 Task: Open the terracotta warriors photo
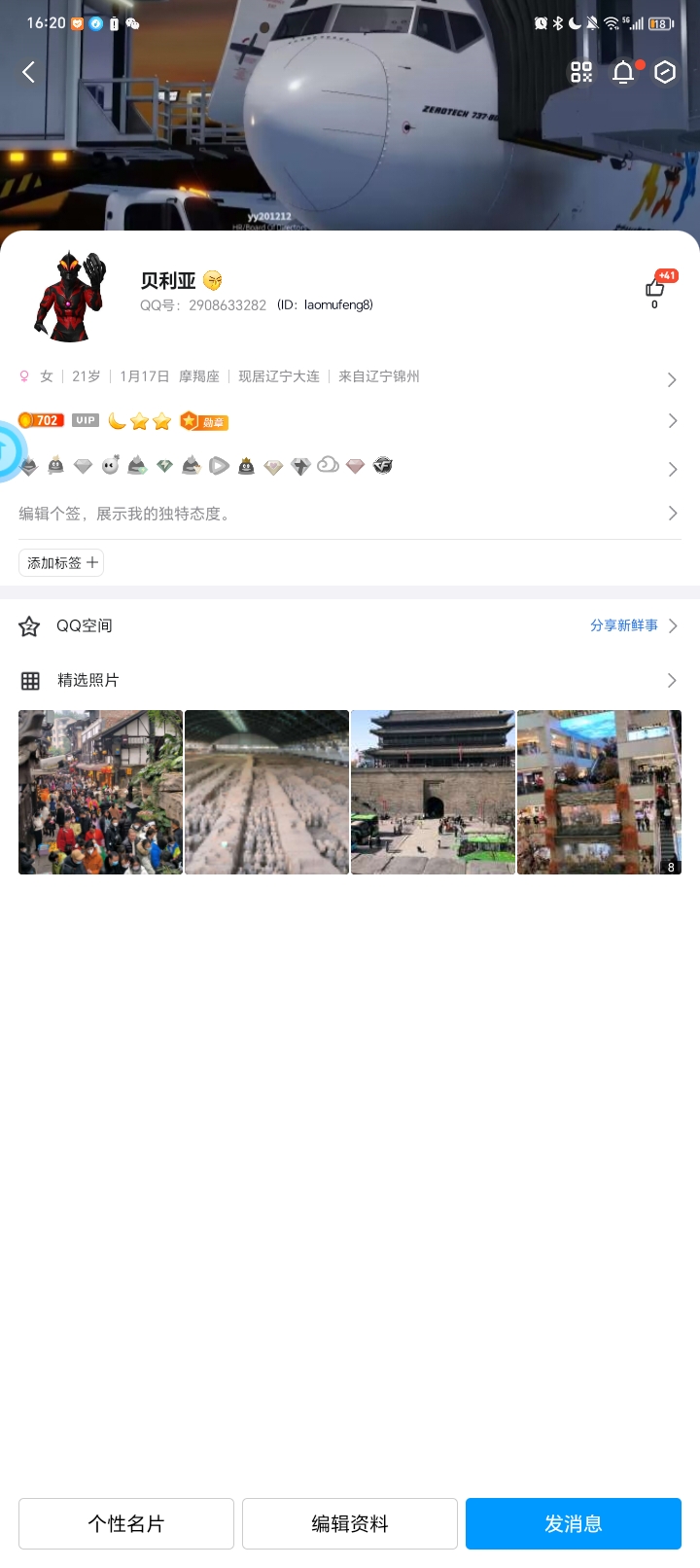(x=266, y=792)
